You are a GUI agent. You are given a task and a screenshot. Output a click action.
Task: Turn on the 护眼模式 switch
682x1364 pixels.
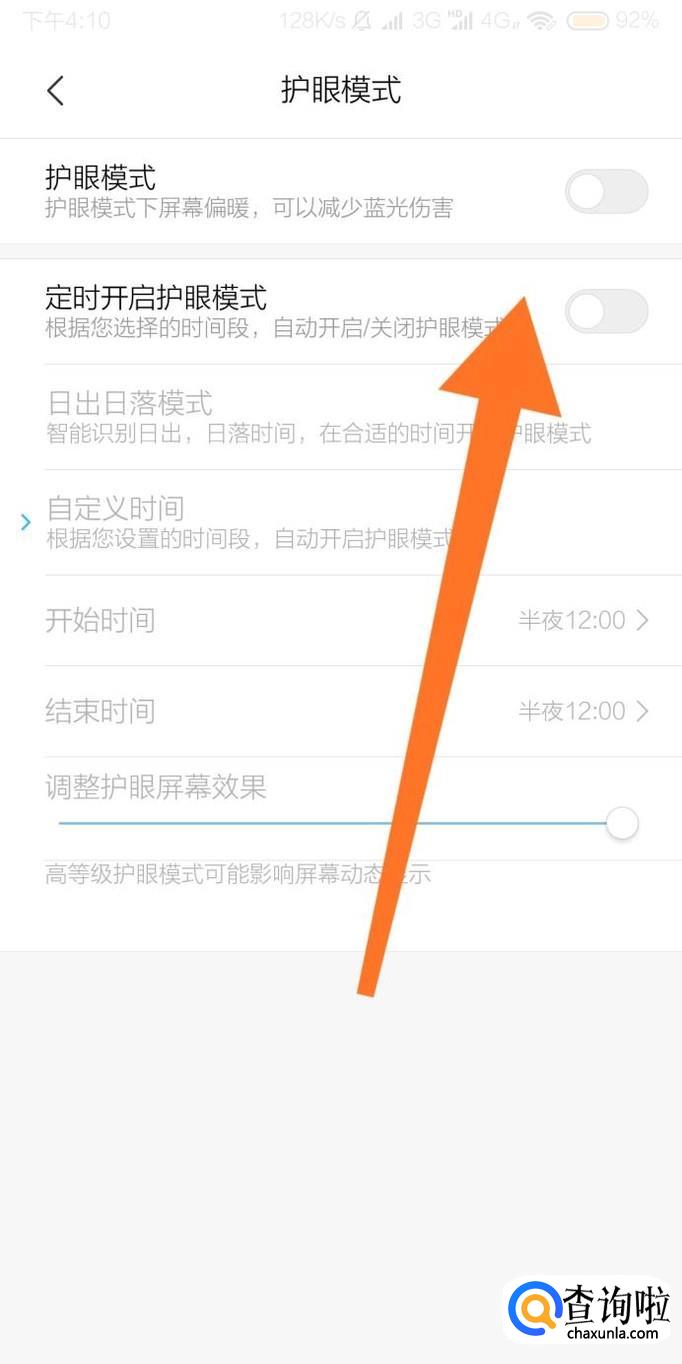click(606, 192)
